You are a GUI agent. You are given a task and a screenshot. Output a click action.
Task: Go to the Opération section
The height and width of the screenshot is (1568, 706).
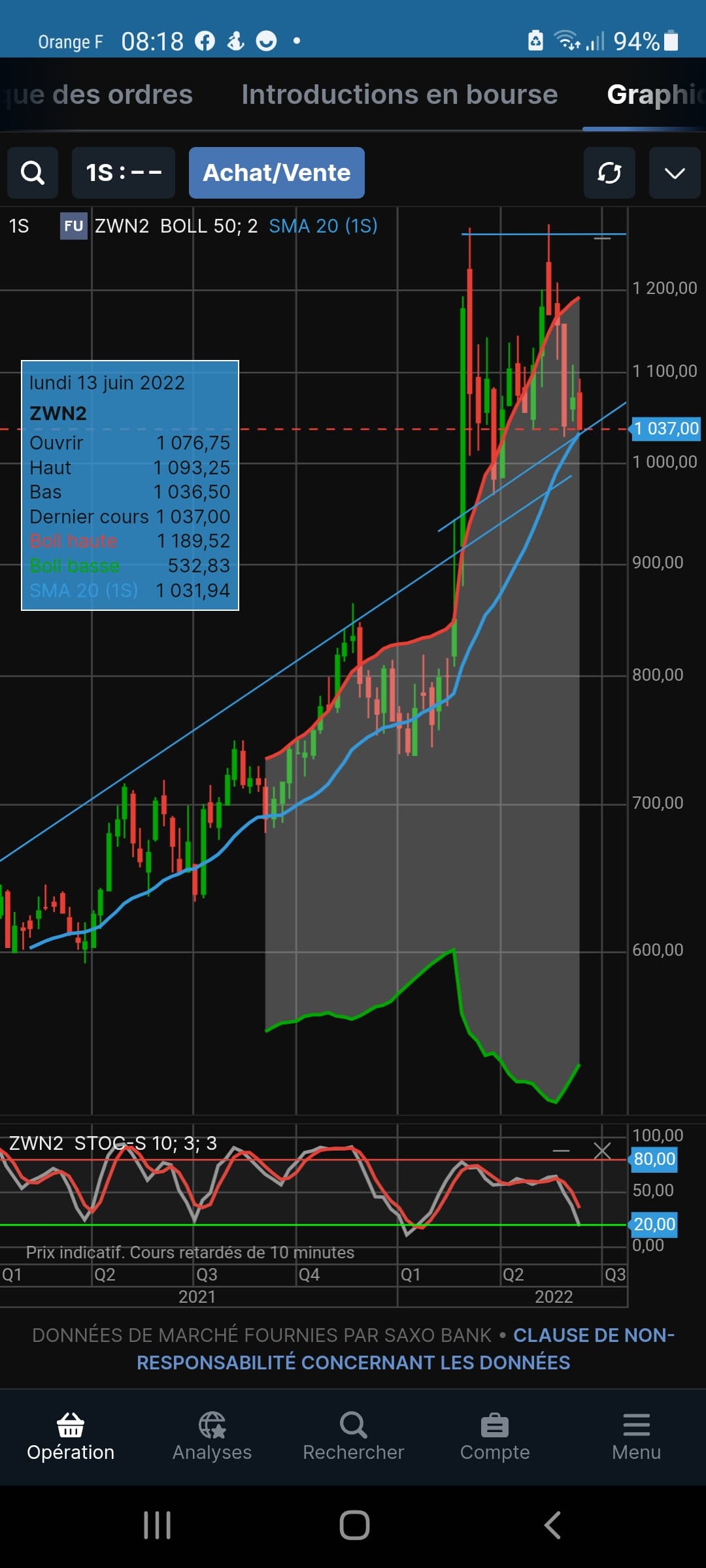tap(71, 1437)
